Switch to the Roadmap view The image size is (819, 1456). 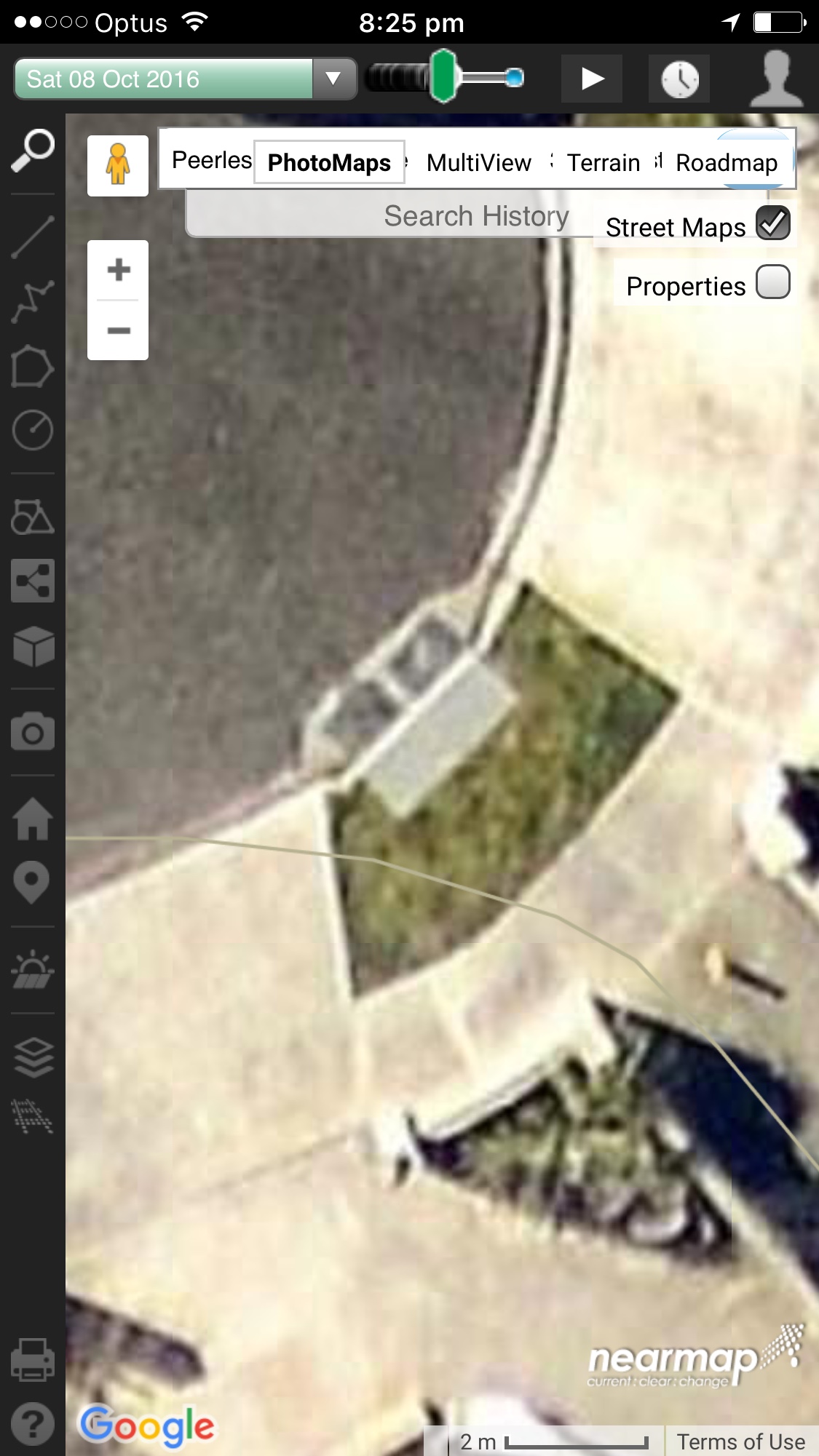726,162
